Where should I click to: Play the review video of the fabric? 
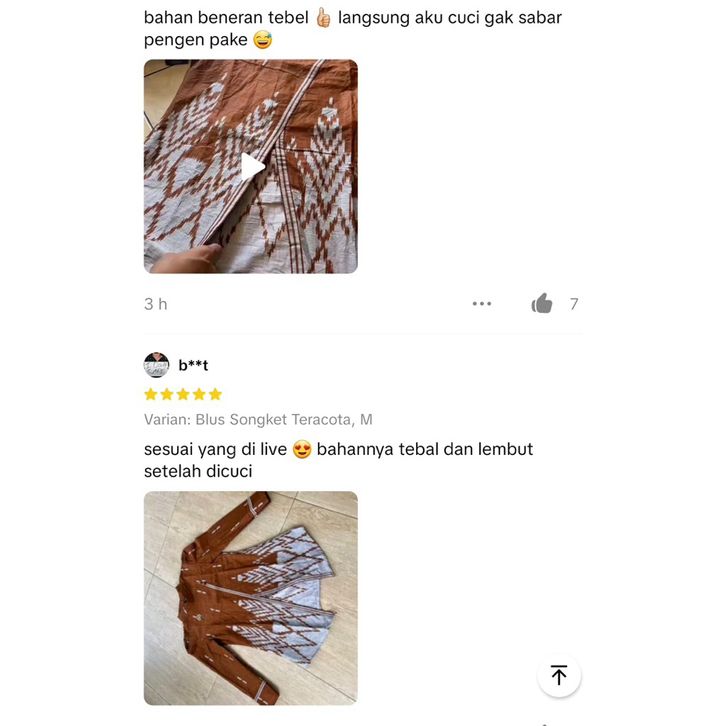pos(251,167)
